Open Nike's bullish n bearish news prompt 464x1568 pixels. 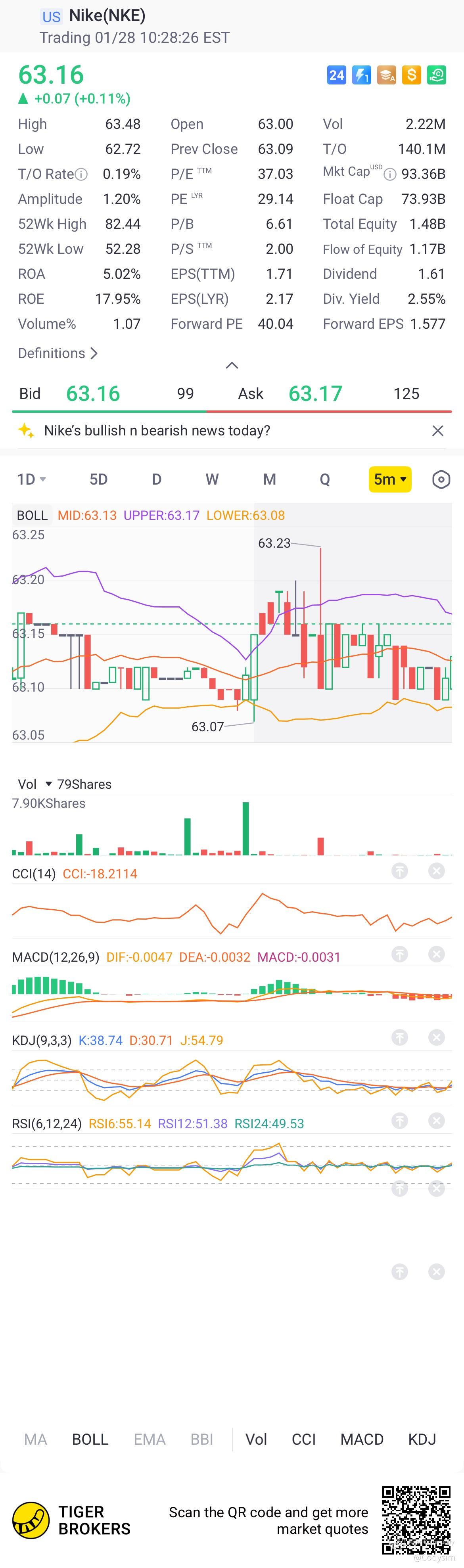(157, 430)
